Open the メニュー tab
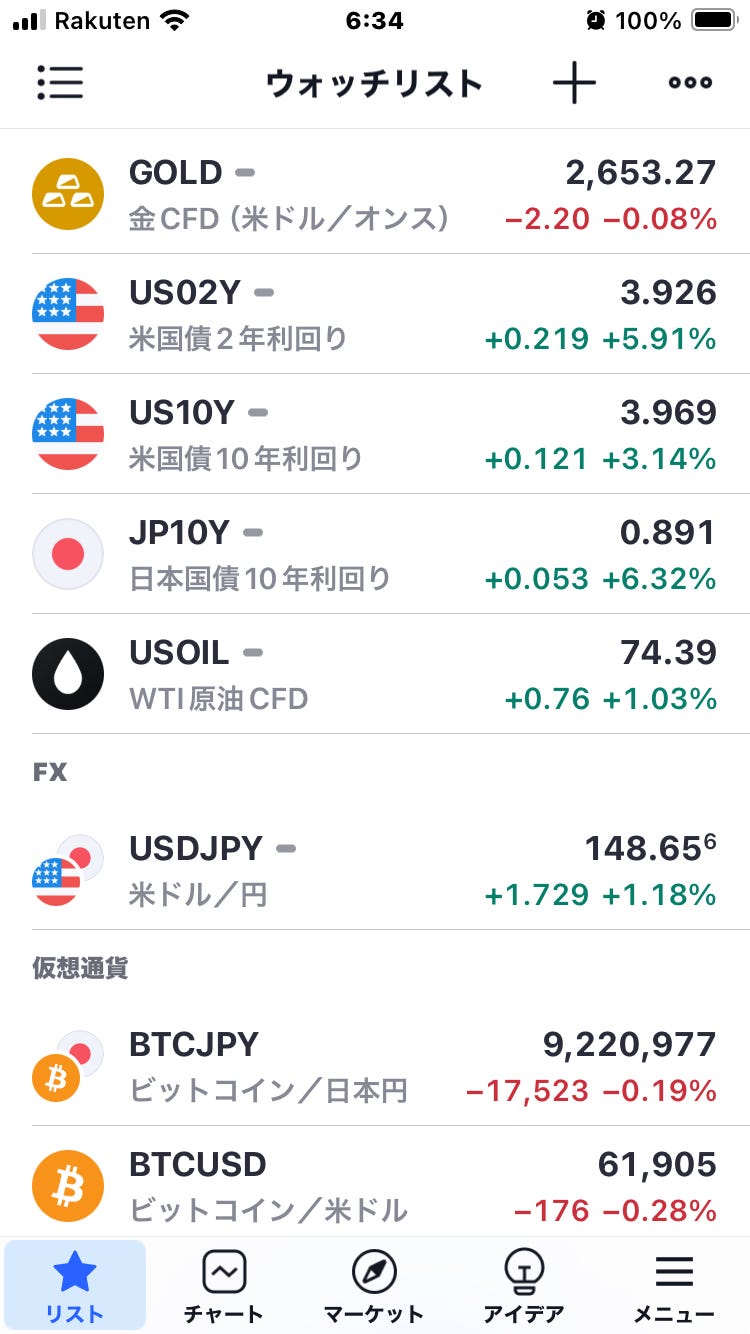Viewport: 750px width, 1334px height. click(674, 1287)
